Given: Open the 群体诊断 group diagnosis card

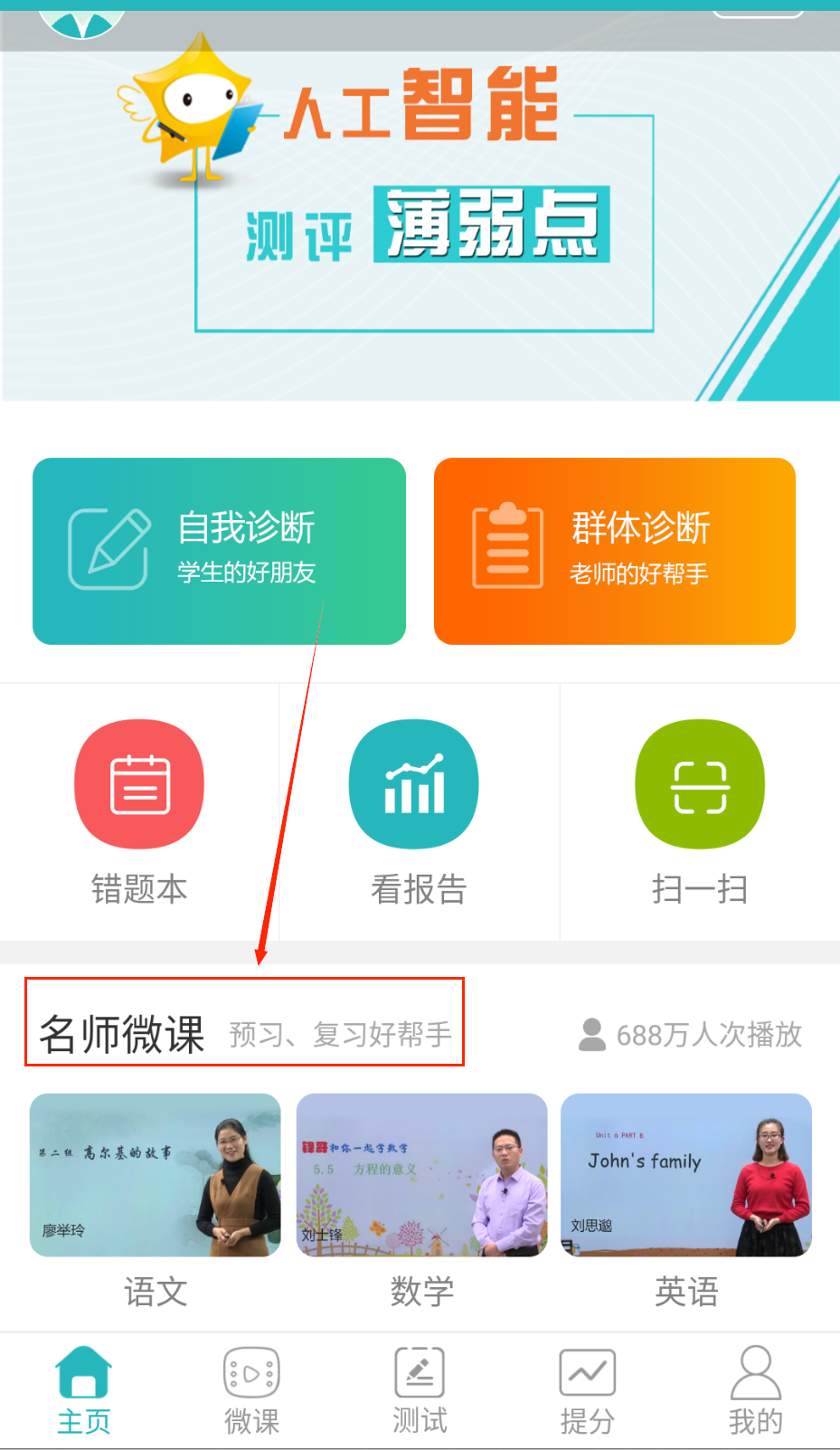Looking at the screenshot, I should click(614, 551).
